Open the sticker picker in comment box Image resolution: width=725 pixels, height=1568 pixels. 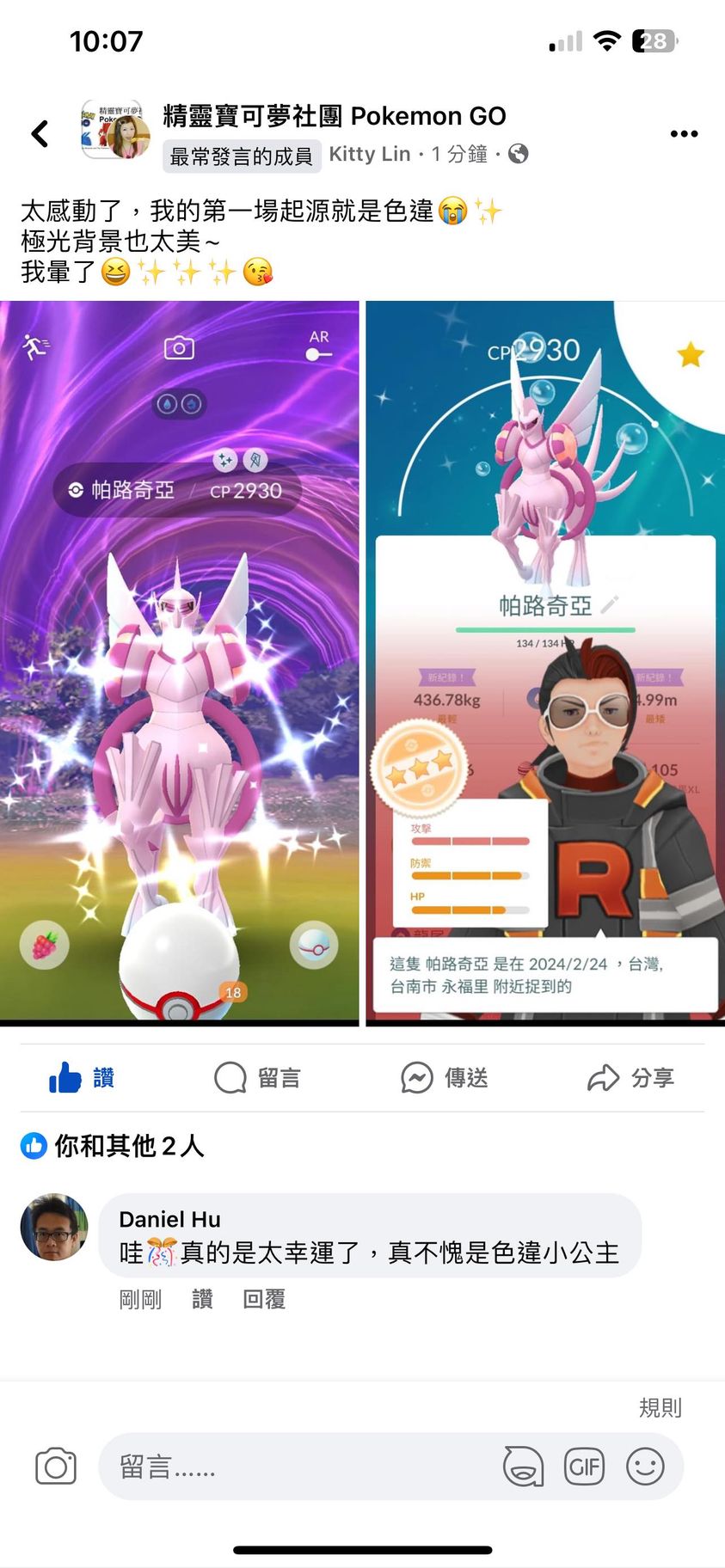(523, 1467)
